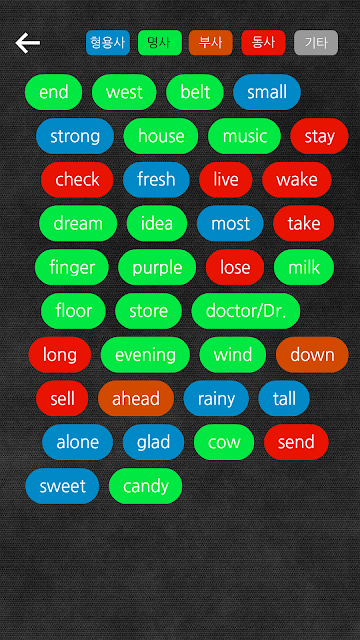Select the word 'alone'
The width and height of the screenshot is (360, 640).
(x=78, y=442)
